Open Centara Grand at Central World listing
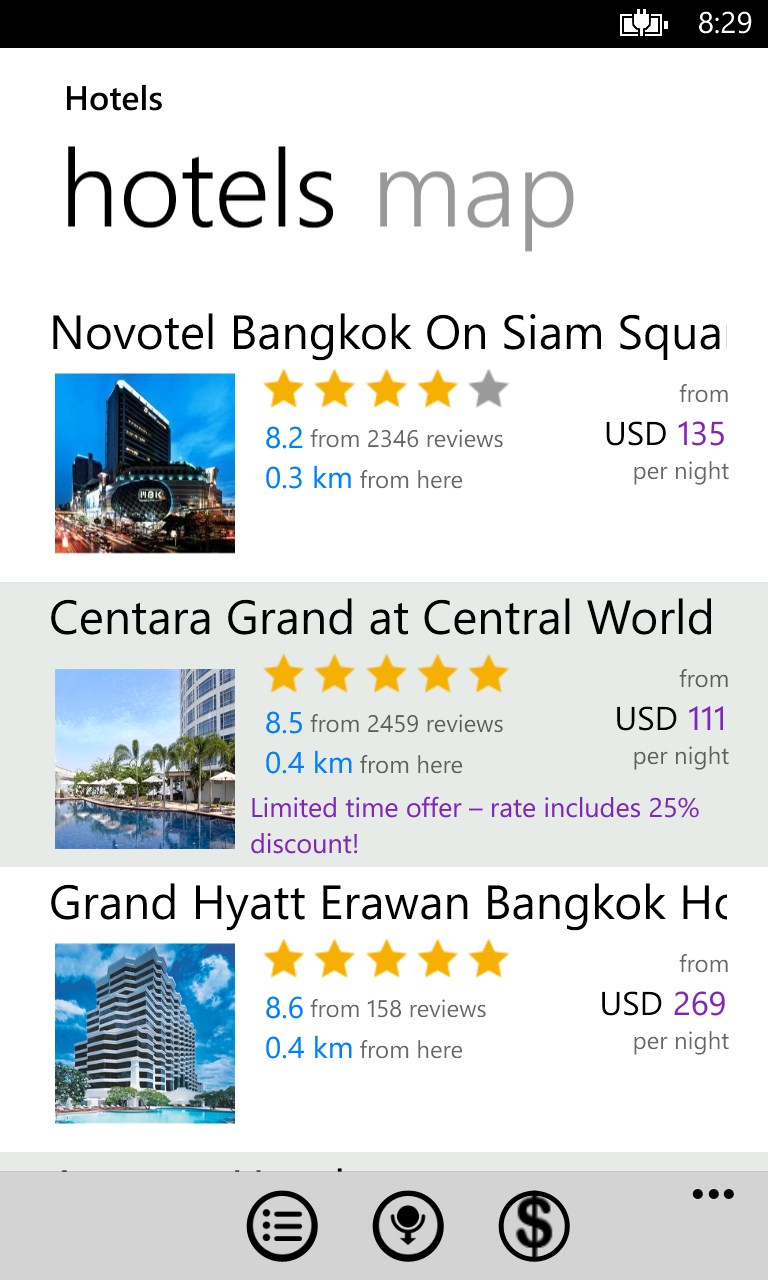Viewport: 768px width, 1280px height. click(x=380, y=618)
